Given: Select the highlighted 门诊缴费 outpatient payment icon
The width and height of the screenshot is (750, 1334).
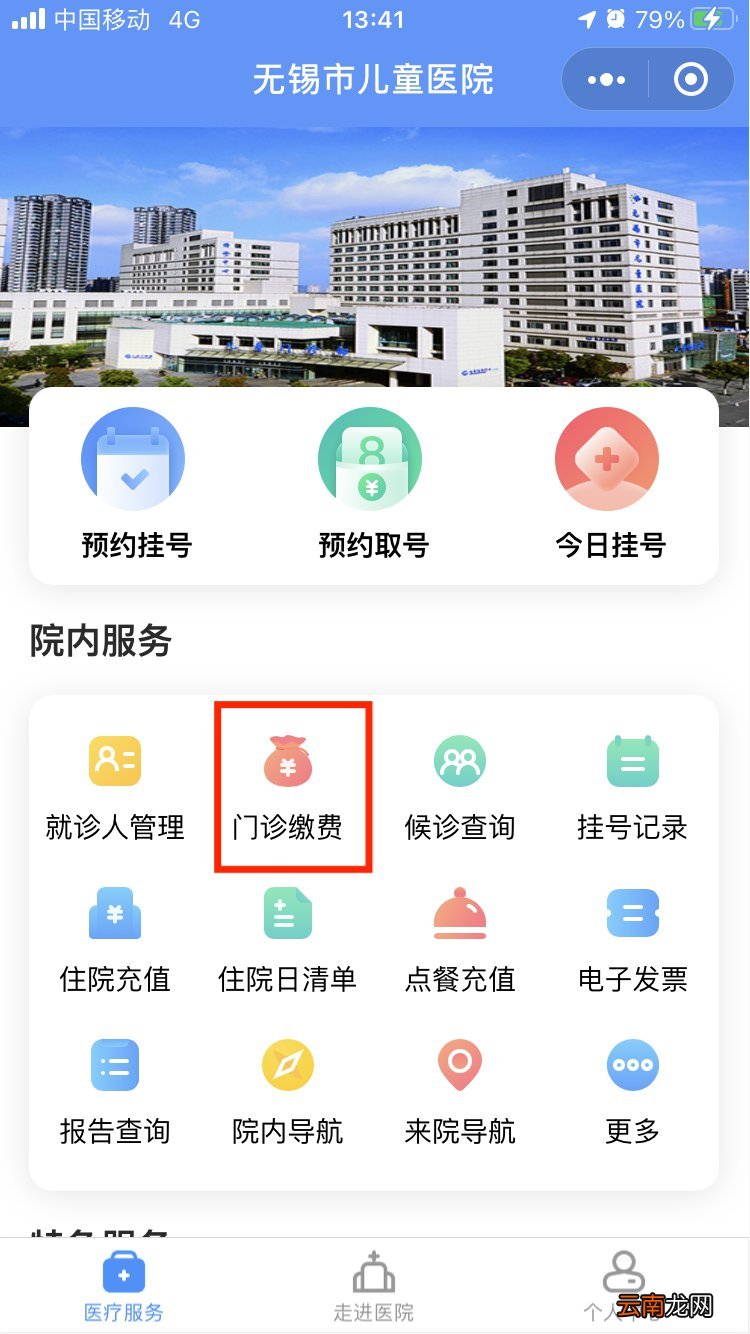Looking at the screenshot, I should coord(288,785).
